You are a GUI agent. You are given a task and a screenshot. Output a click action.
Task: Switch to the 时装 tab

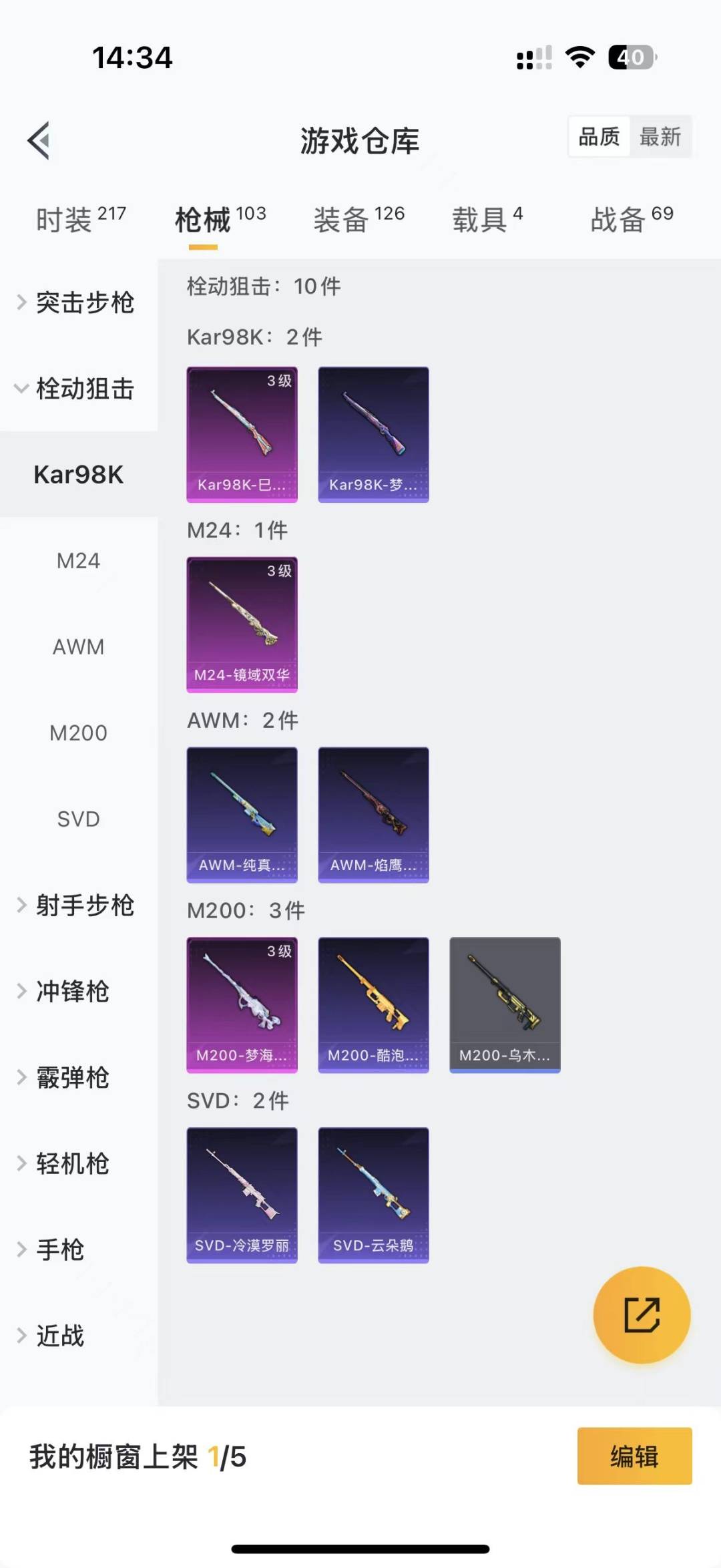80,220
